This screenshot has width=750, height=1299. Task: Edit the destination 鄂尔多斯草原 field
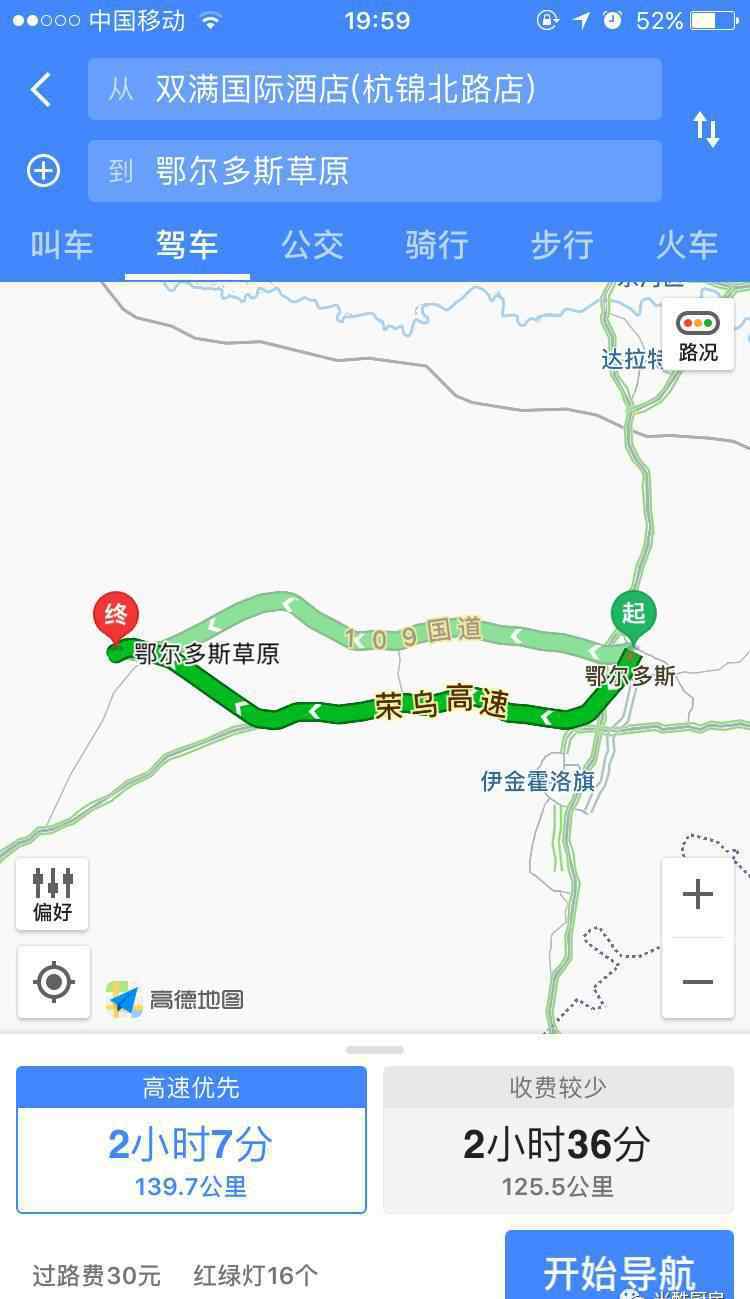375,171
